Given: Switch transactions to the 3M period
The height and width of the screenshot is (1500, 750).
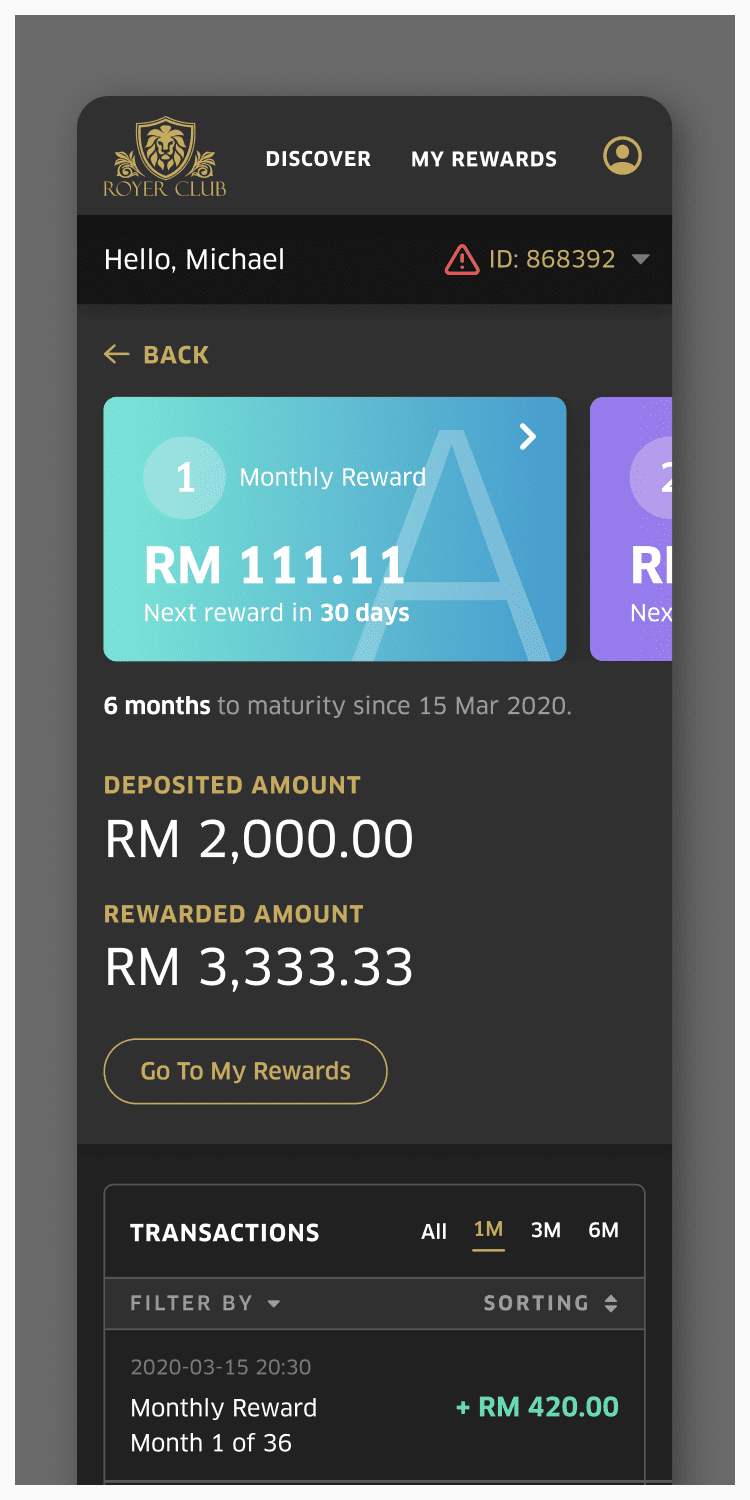Looking at the screenshot, I should coord(545,1231).
